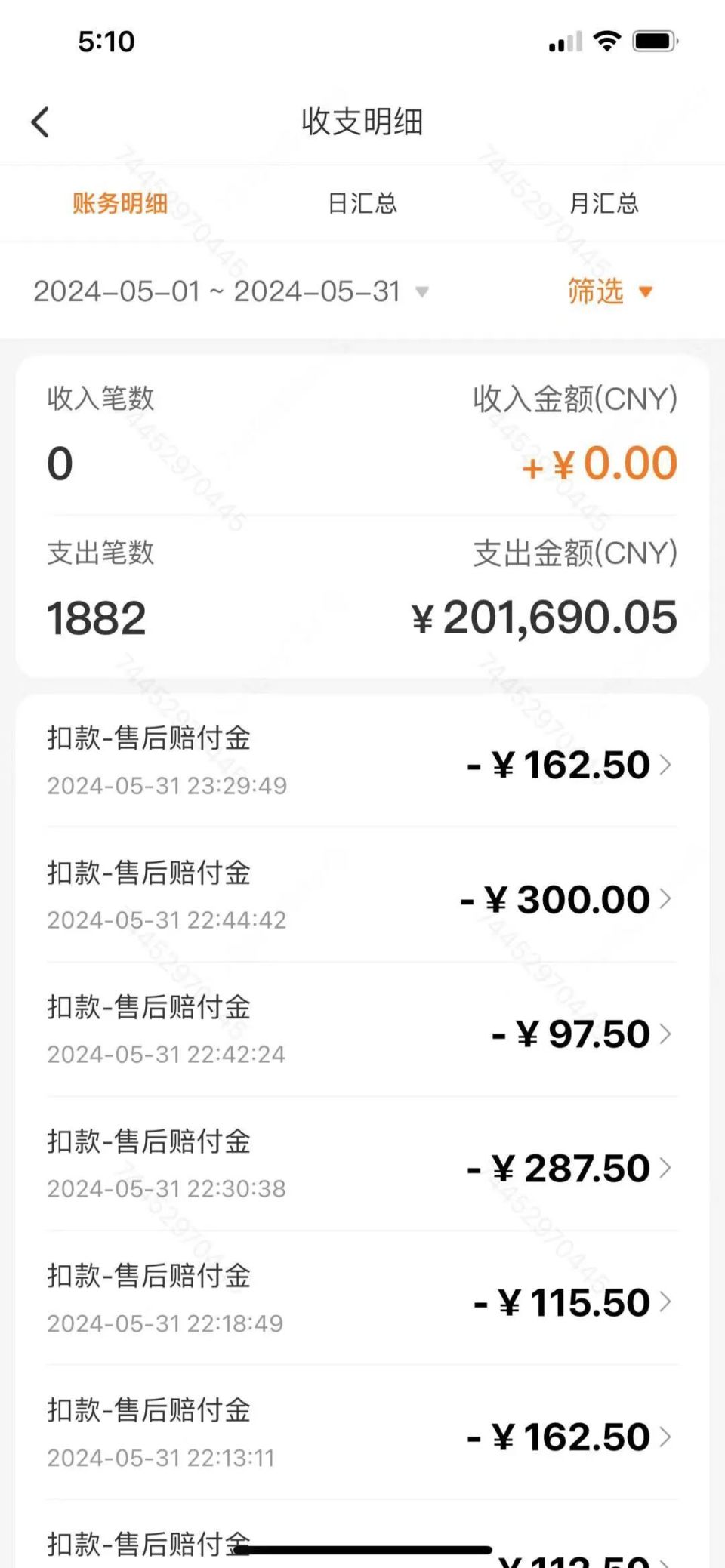Open the 筛选 filter dropdown

point(609,291)
